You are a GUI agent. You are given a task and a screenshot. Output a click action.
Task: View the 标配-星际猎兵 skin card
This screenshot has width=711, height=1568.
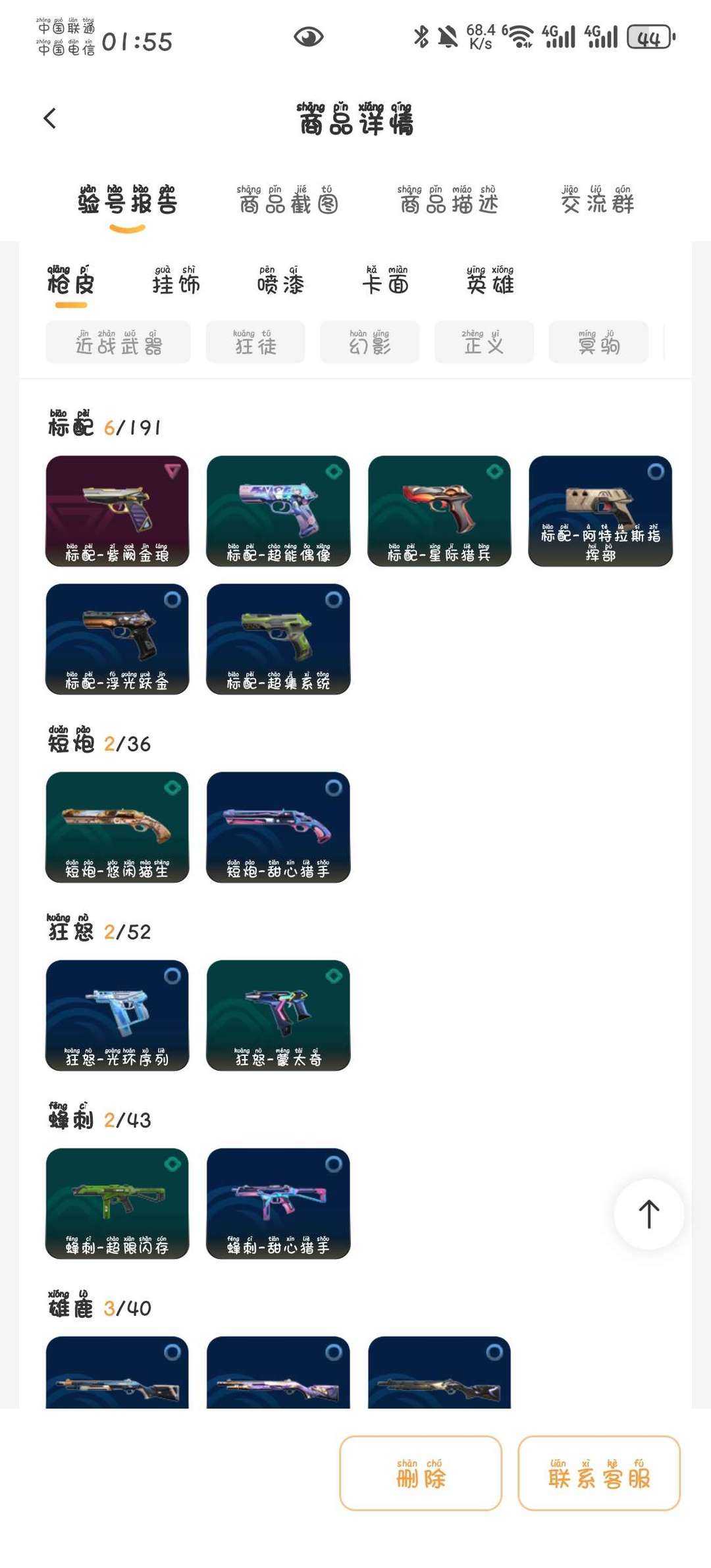[439, 511]
